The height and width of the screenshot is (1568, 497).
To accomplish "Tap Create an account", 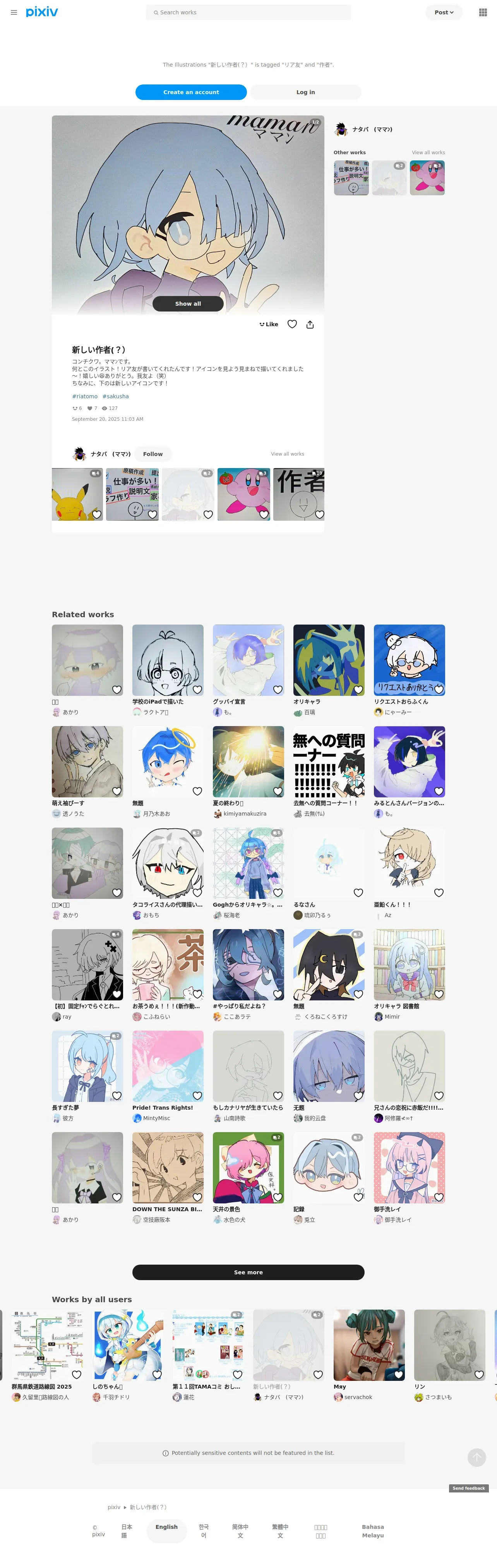I will click(191, 92).
